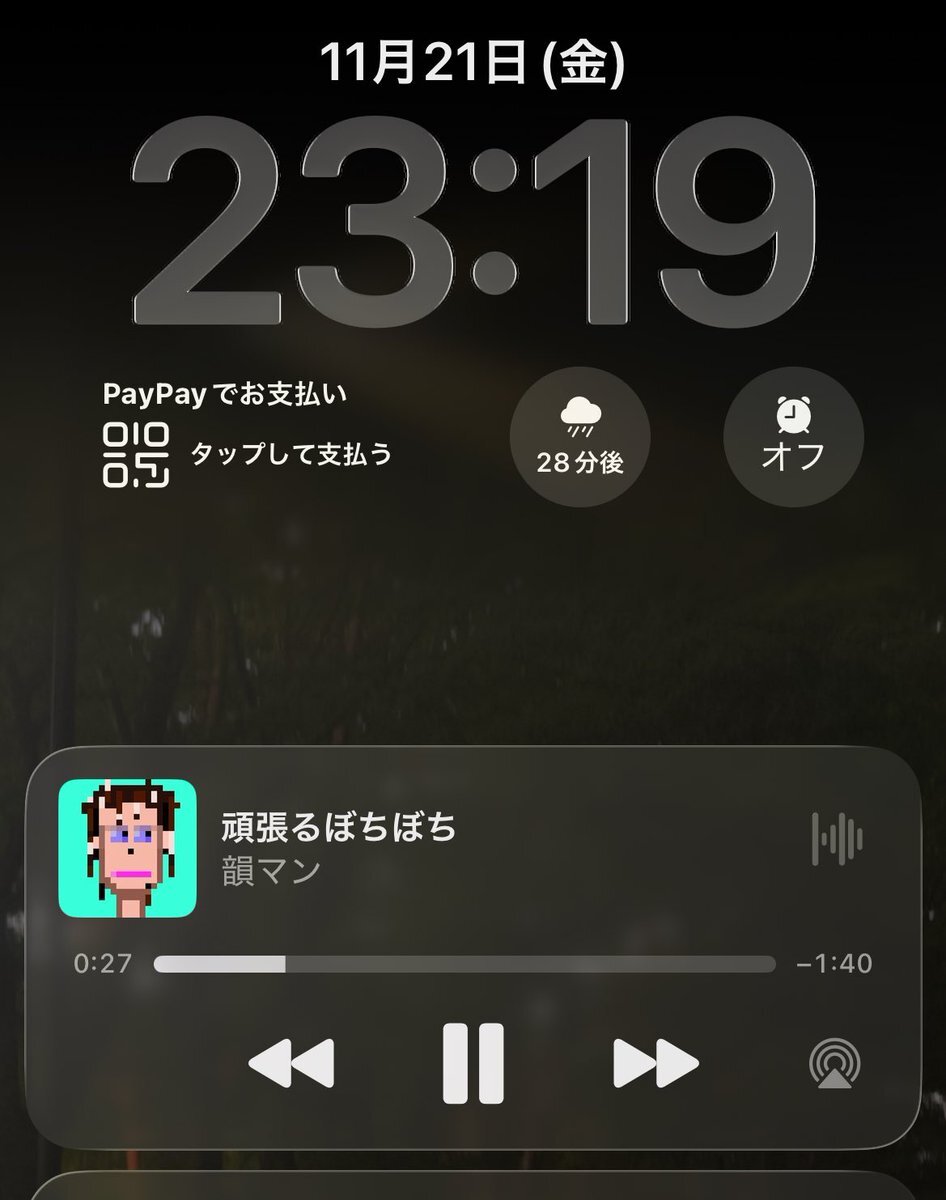The image size is (946, 1200).
Task: Tap the playback progress bar
Action: (x=464, y=964)
